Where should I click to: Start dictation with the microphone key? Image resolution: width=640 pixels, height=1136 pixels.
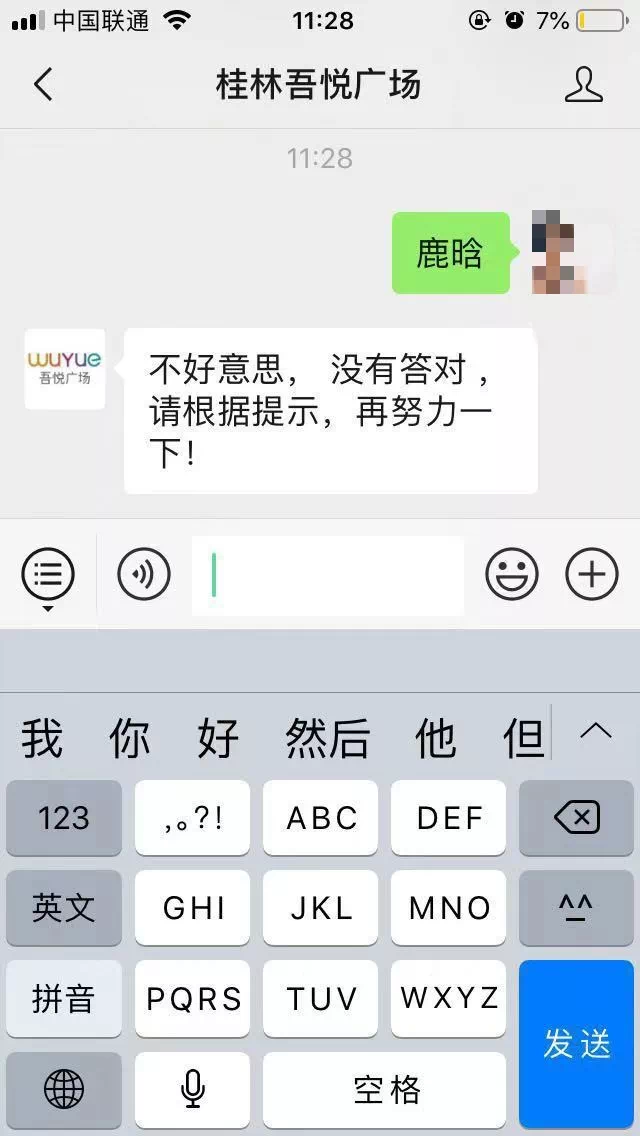tap(193, 1090)
